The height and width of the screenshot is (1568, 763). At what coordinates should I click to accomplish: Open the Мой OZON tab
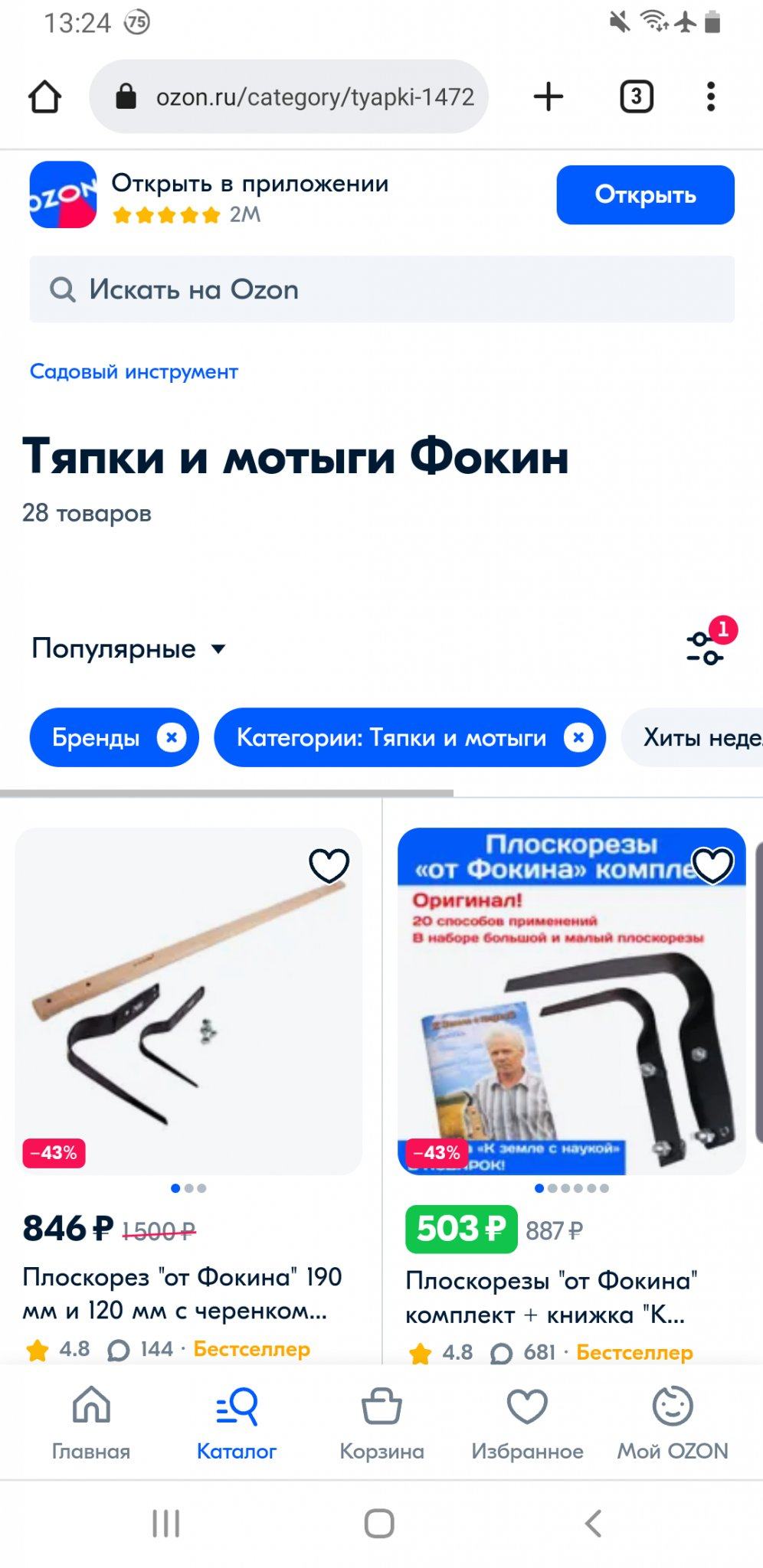coord(673,1423)
